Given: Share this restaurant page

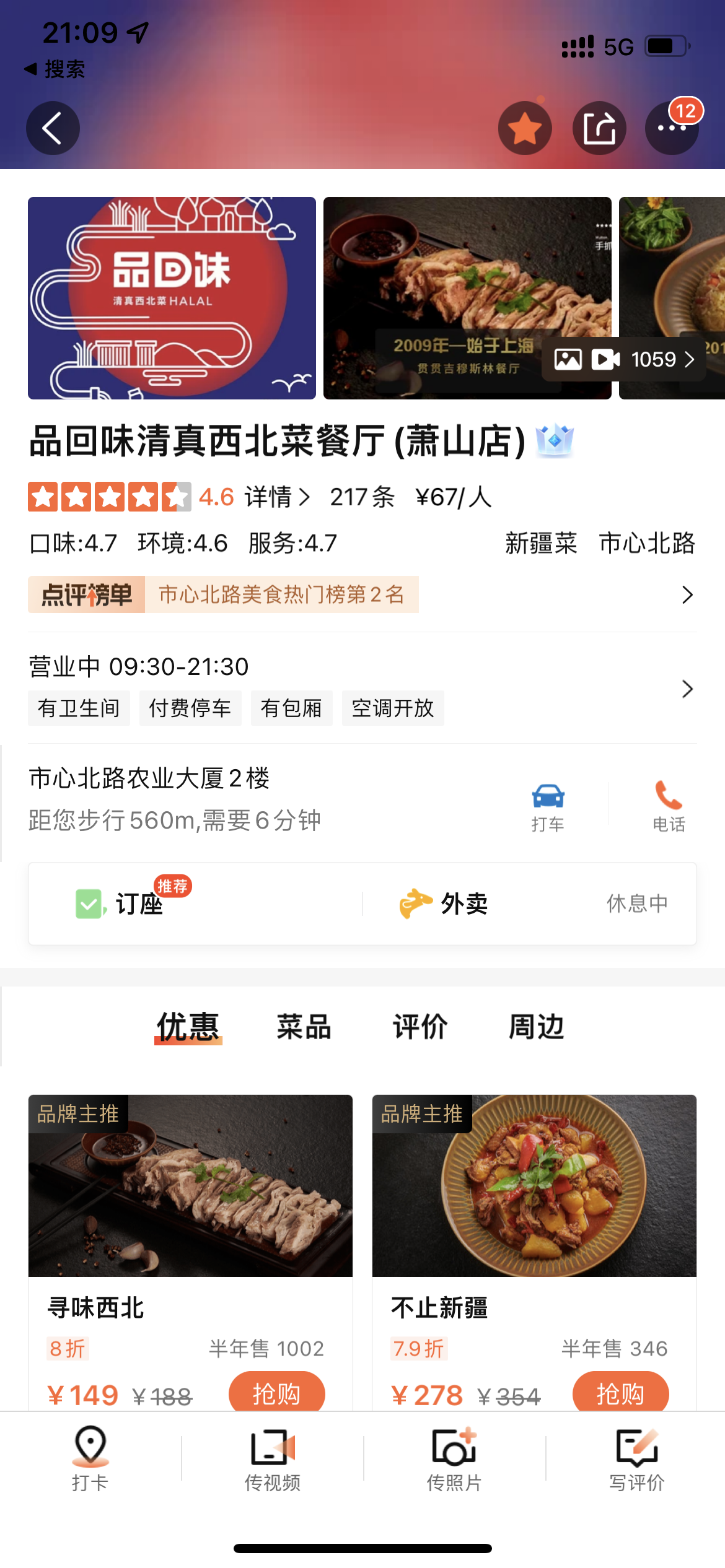Looking at the screenshot, I should pos(599,128).
